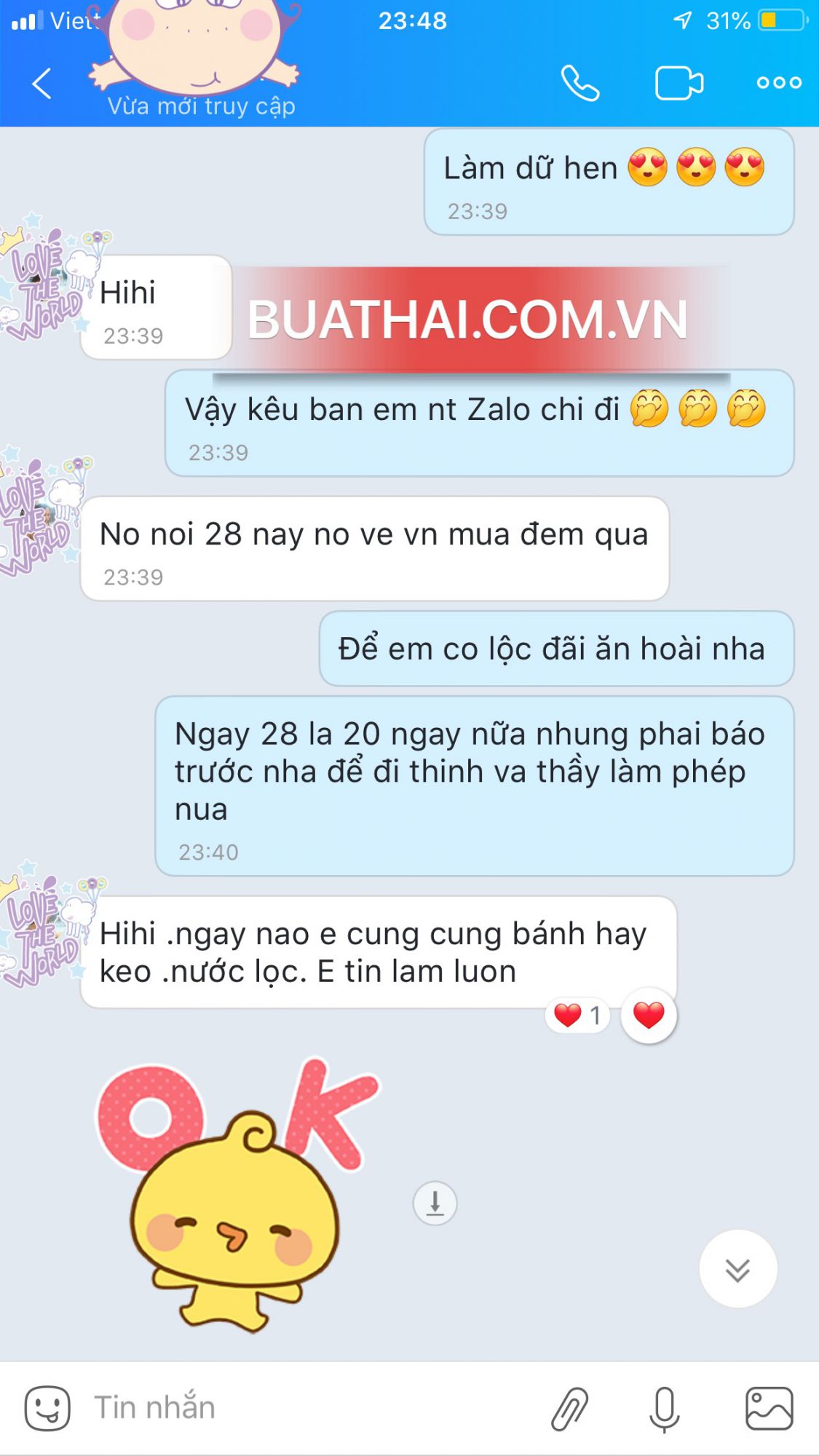Record a voice message
819x1456 pixels.
click(664, 1408)
